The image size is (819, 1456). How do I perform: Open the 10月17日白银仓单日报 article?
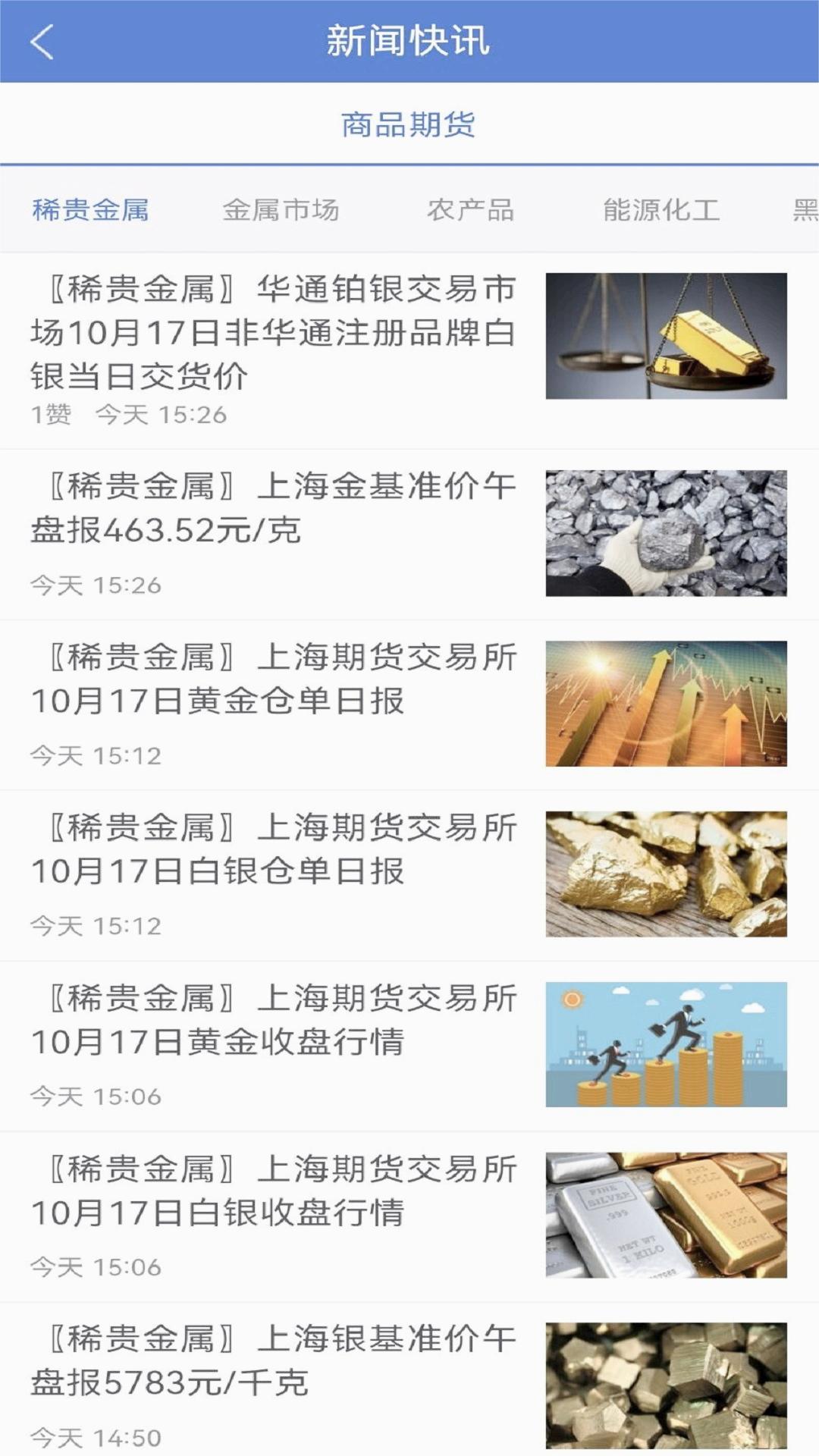point(409,876)
